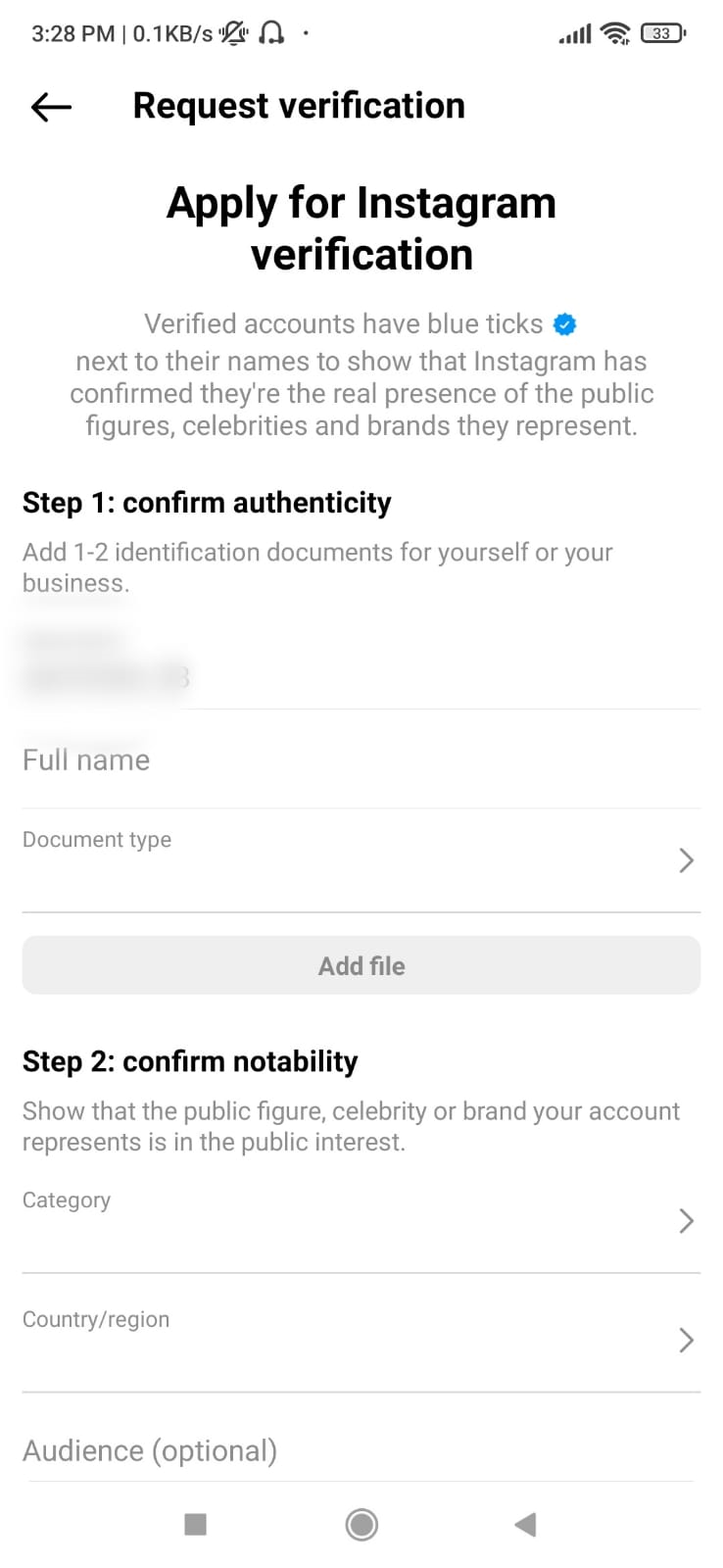Viewport: 723px width, 1568px height.
Task: Click the Full name input field
Action: [361, 759]
